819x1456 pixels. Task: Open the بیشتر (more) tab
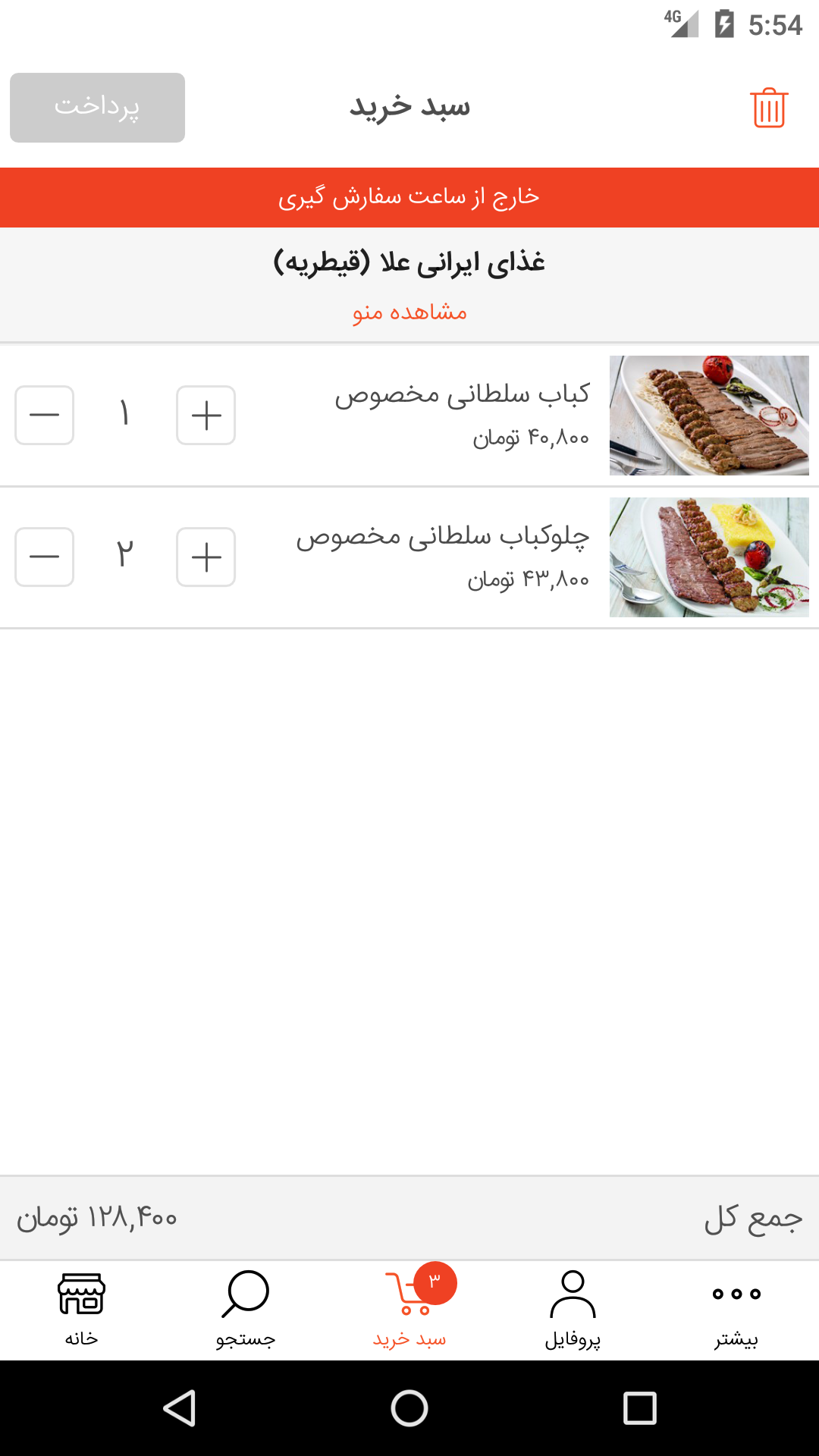[x=736, y=1310]
